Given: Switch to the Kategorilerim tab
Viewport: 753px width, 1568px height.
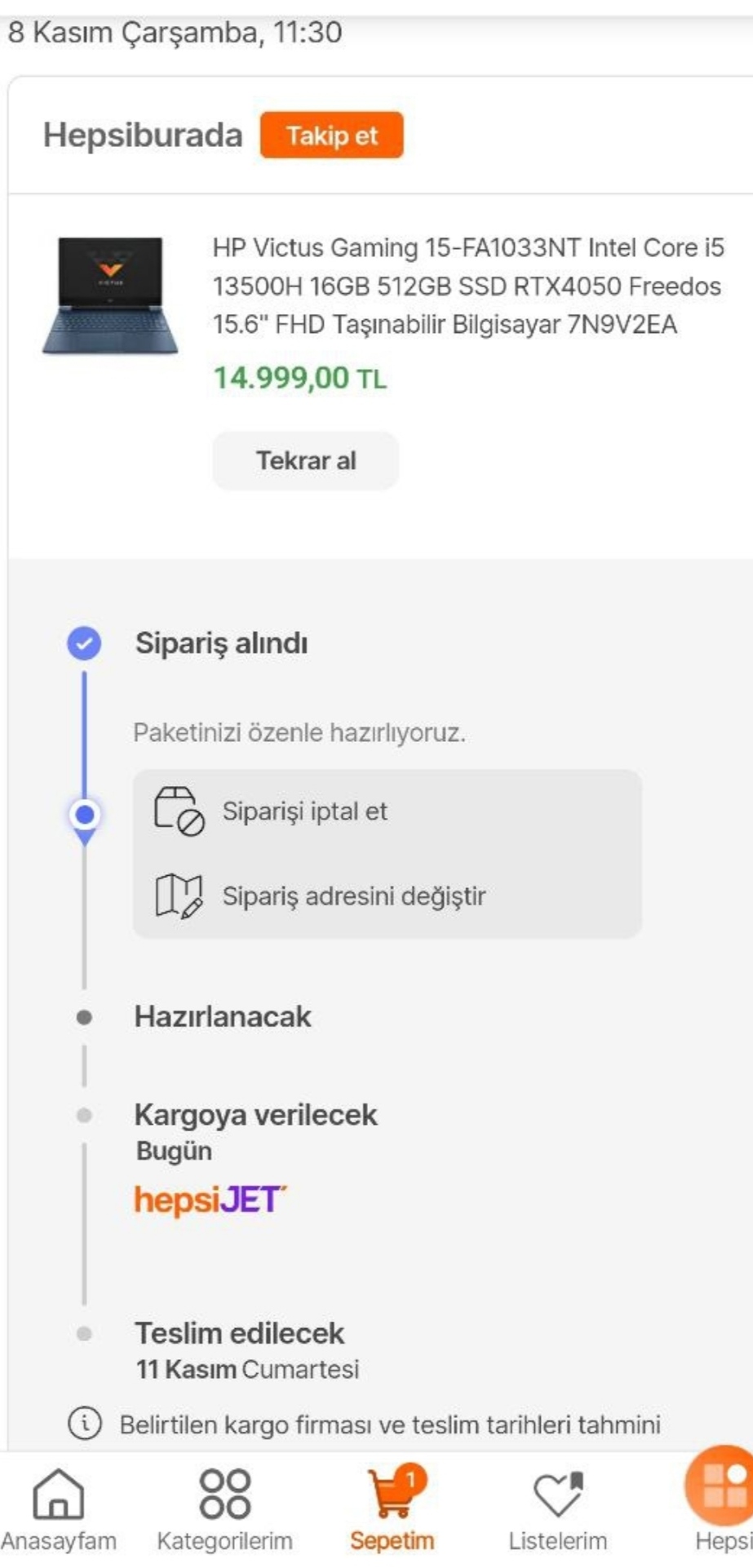Looking at the screenshot, I should pos(224,1509).
